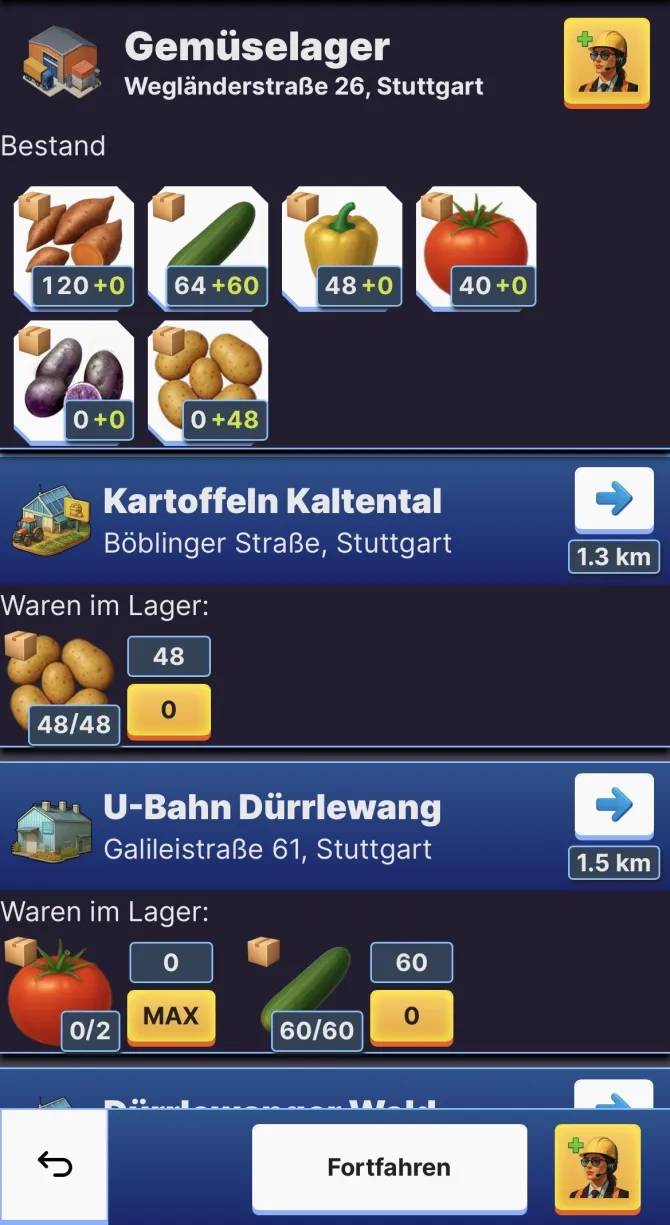Tap Fortfahren to continue

click(x=389, y=1167)
